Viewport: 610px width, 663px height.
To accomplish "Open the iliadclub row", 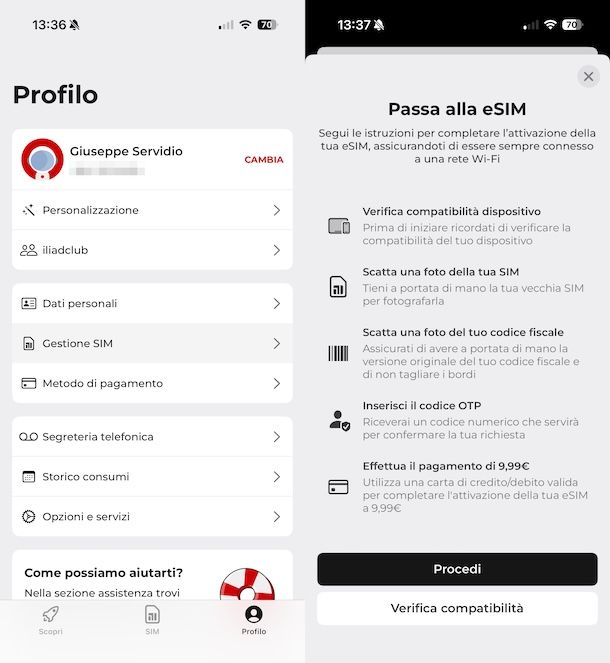I will point(152,250).
